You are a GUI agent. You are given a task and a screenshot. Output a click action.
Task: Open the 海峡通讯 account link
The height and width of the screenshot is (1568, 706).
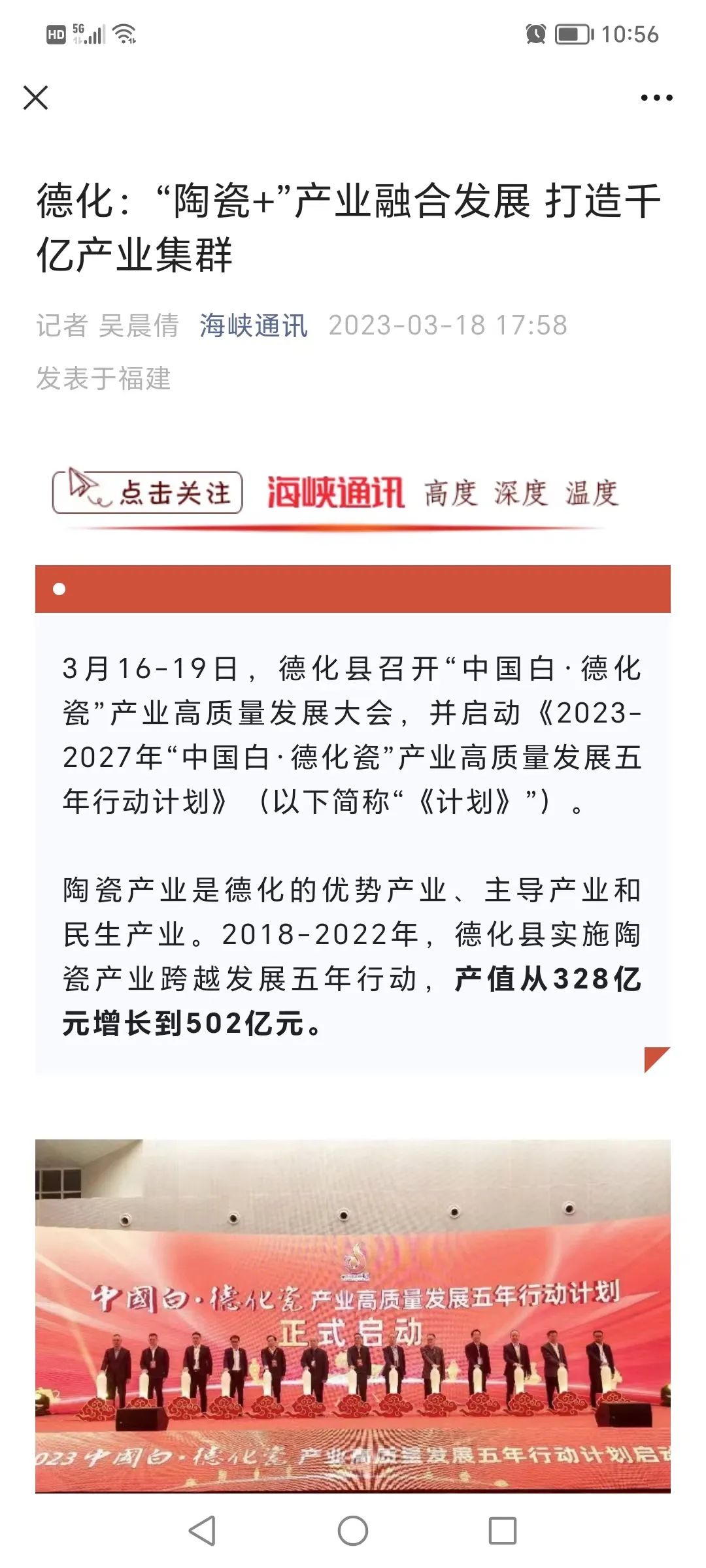pyautogui.click(x=253, y=325)
